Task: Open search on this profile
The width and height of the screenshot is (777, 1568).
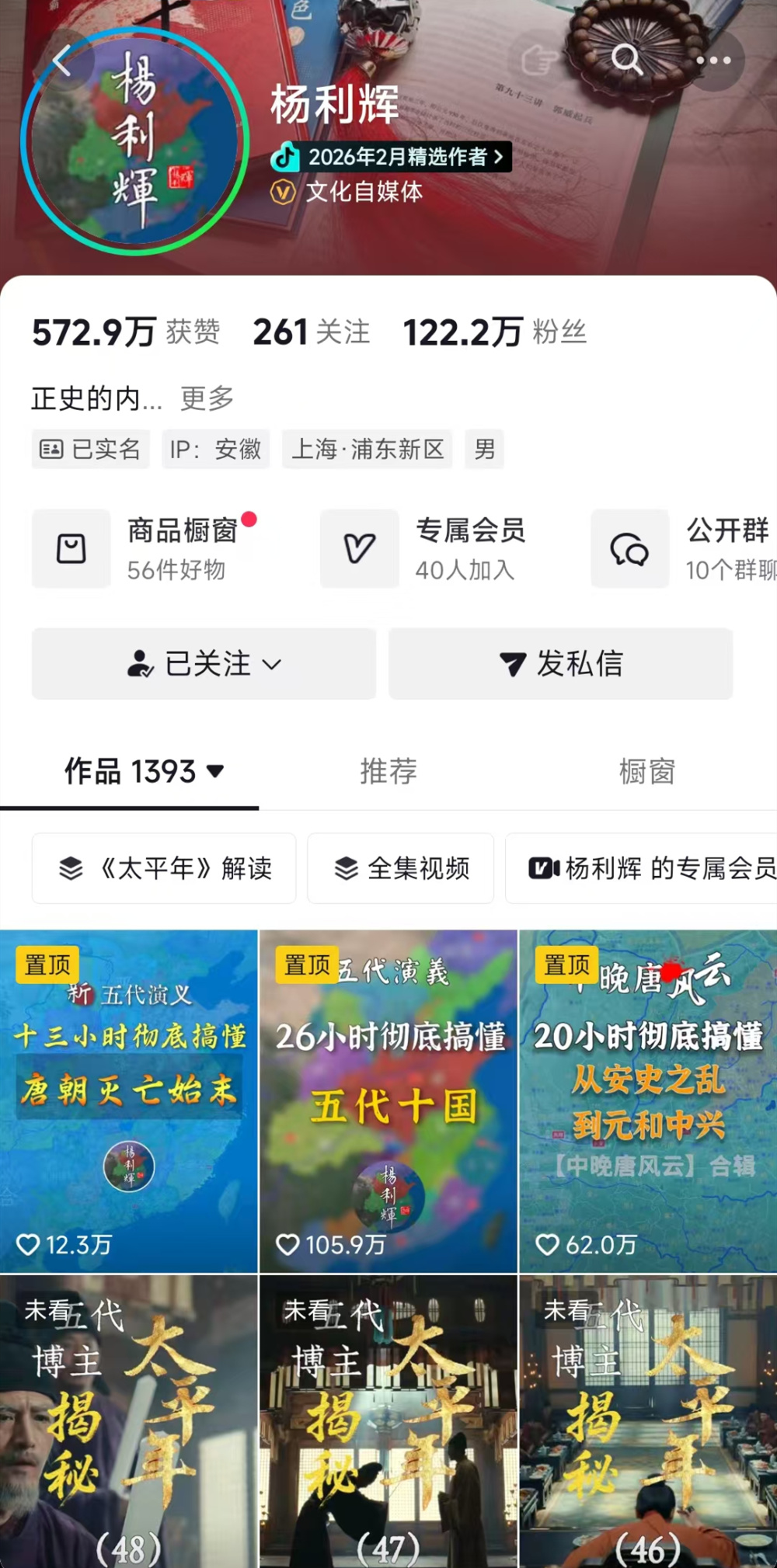Action: click(626, 60)
